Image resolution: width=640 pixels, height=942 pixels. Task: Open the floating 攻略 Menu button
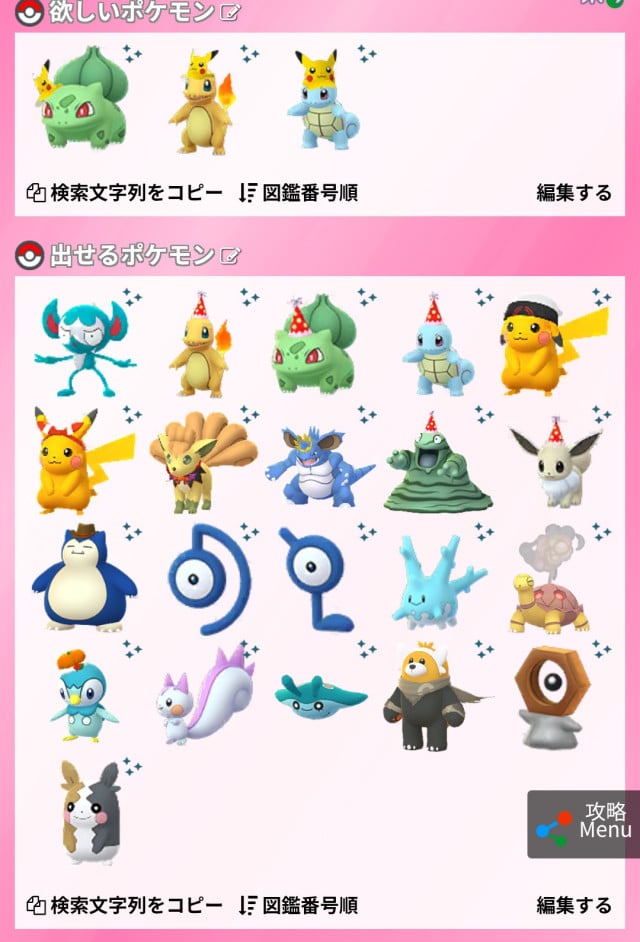pos(584,823)
